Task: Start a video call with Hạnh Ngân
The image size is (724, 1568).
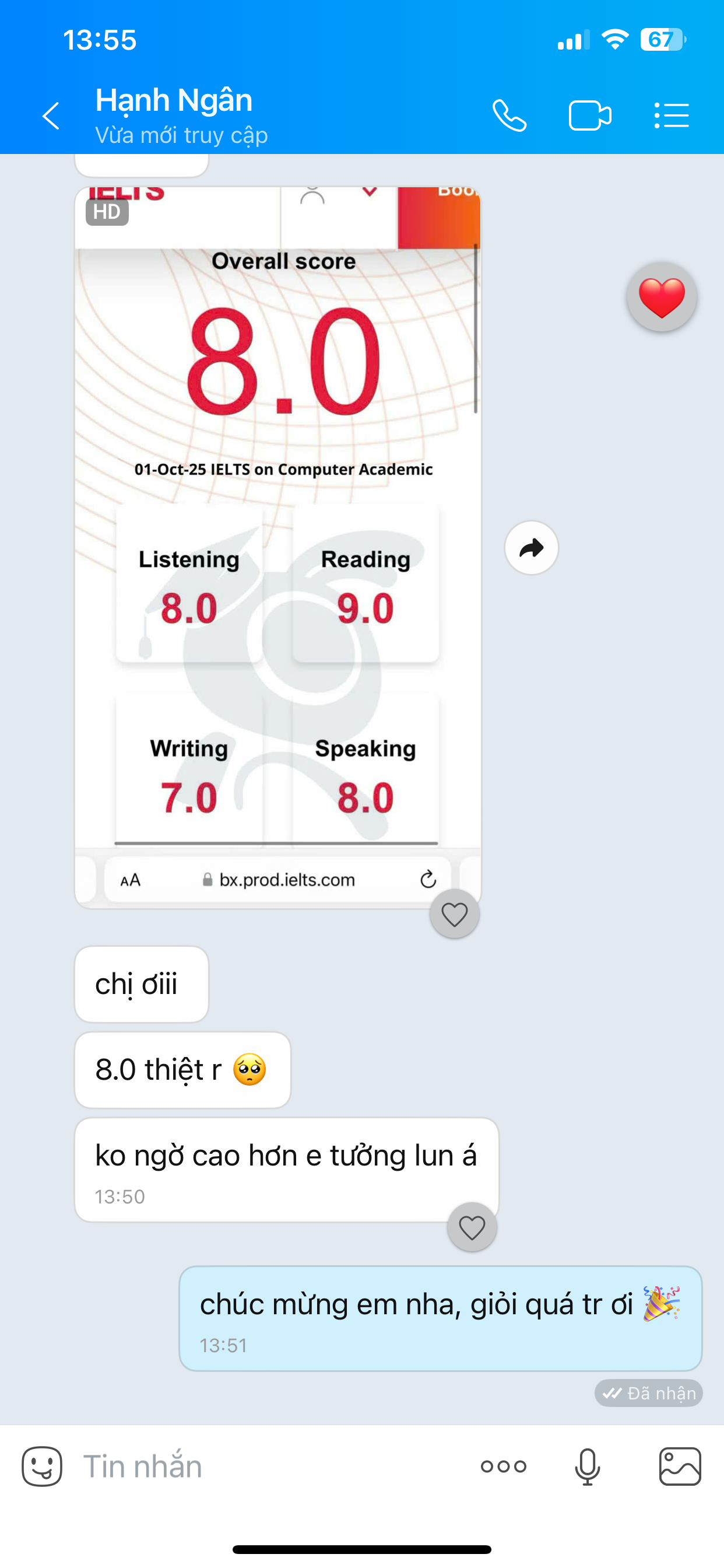Action: 589,114
